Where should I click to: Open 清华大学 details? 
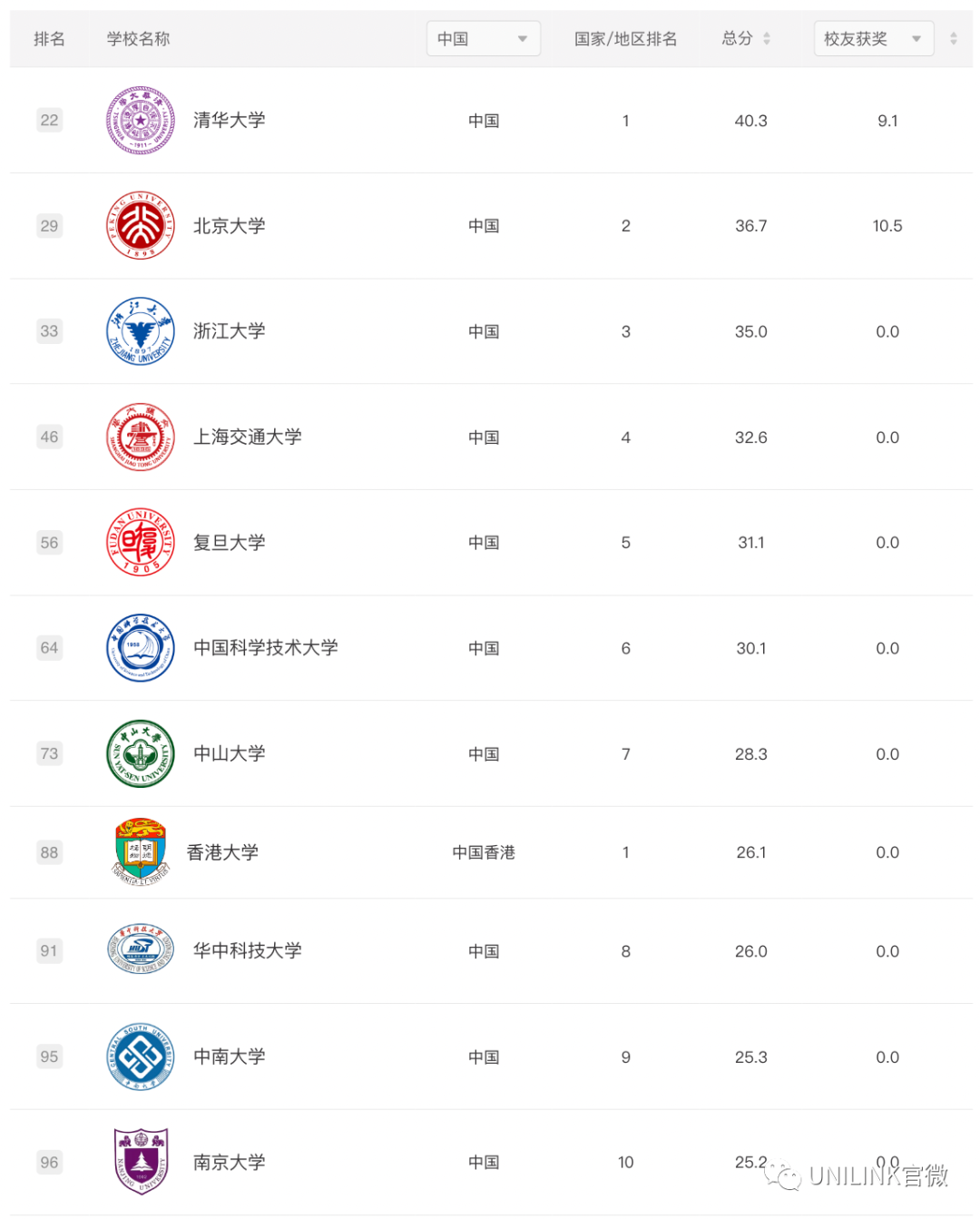229,121
